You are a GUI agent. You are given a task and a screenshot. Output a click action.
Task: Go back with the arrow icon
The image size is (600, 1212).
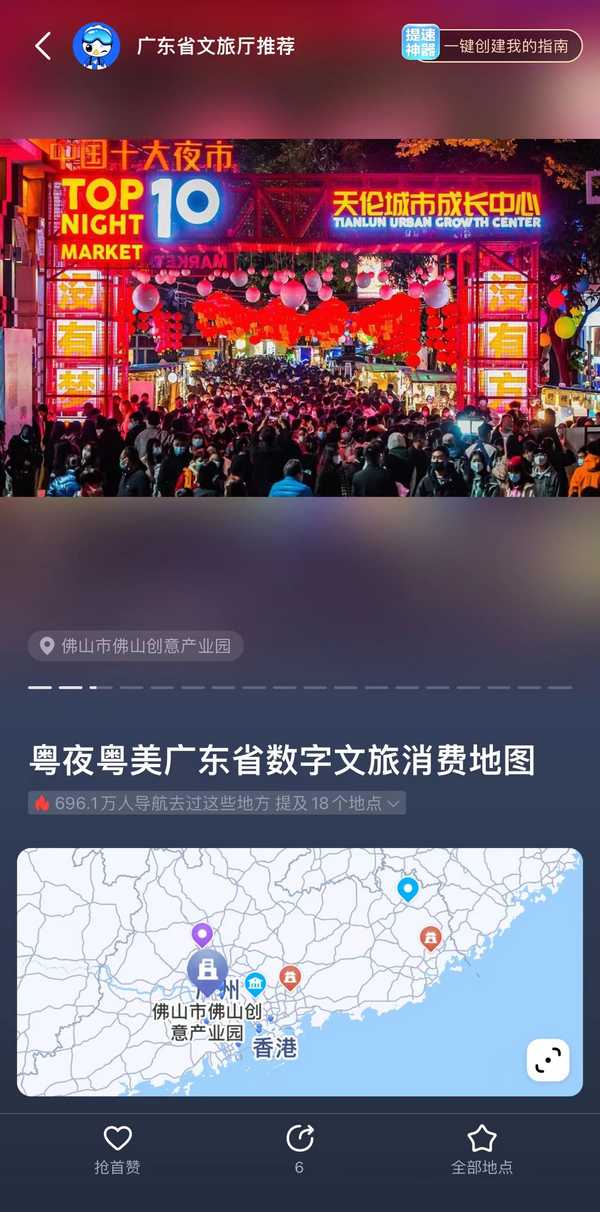pyautogui.click(x=42, y=46)
